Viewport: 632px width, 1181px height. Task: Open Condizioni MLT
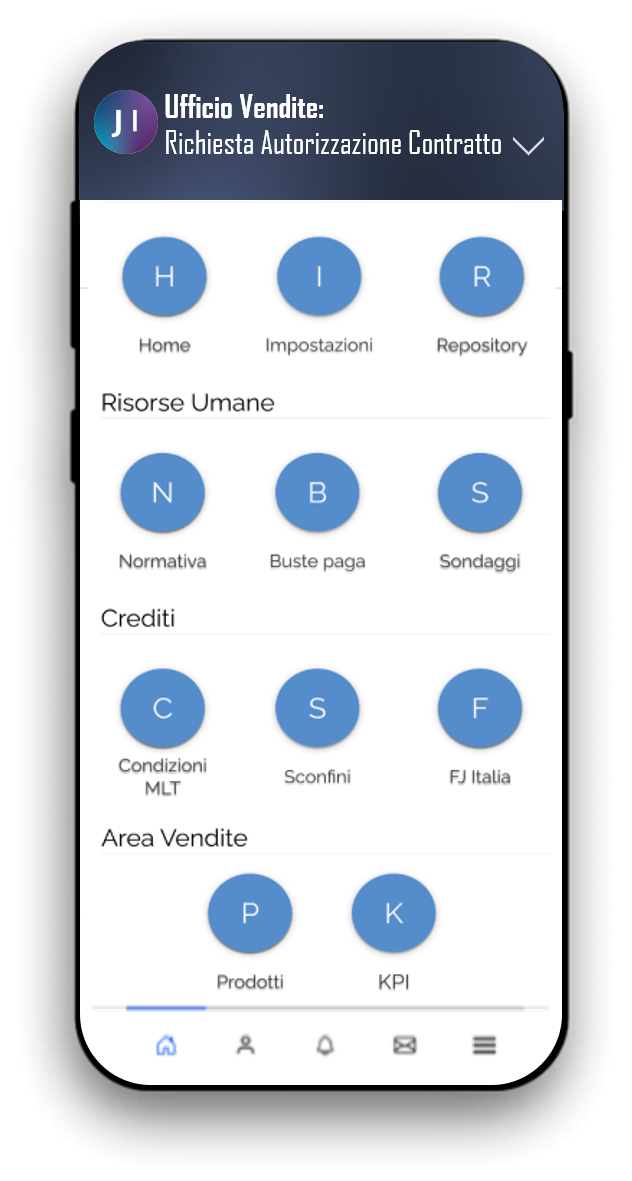[163, 708]
